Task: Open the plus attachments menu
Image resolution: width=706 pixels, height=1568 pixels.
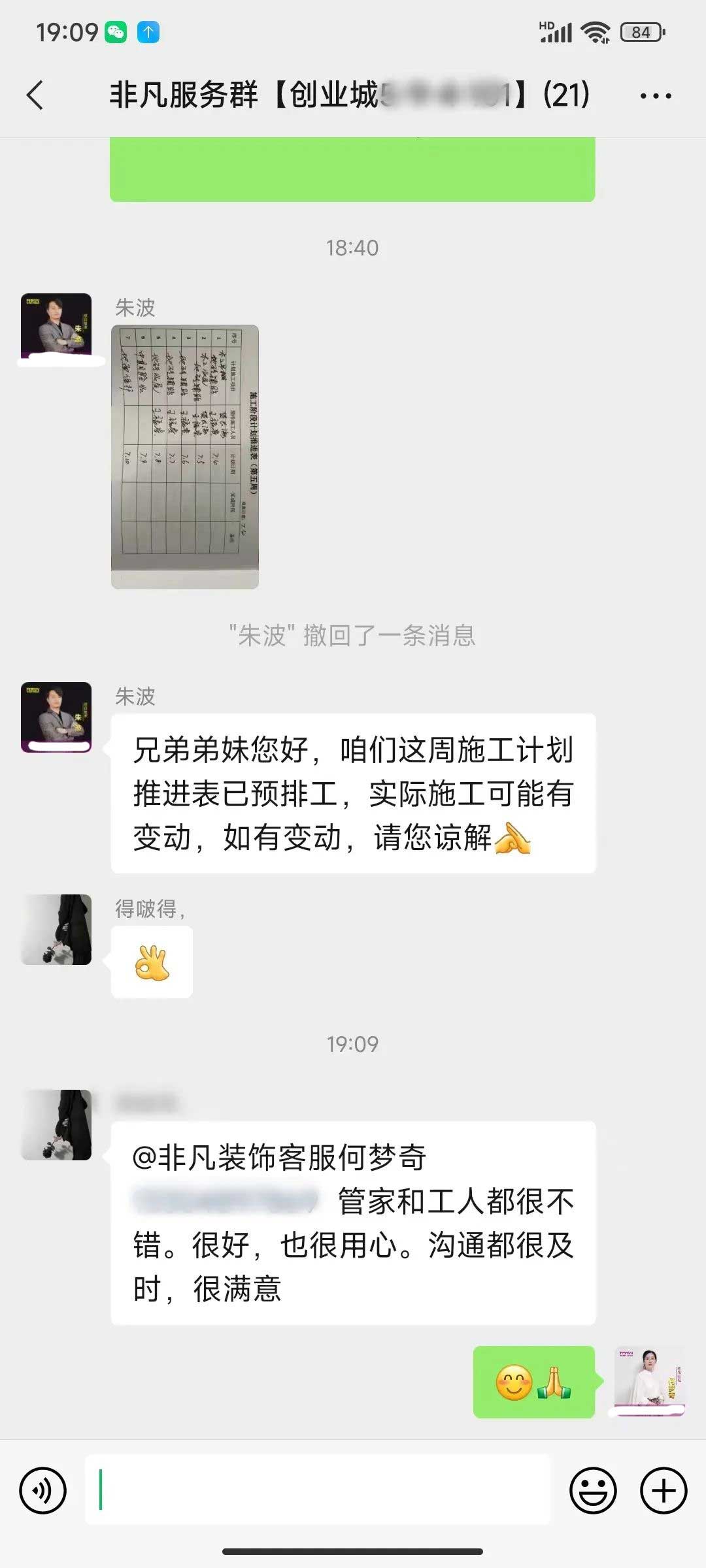Action: 663,1491
